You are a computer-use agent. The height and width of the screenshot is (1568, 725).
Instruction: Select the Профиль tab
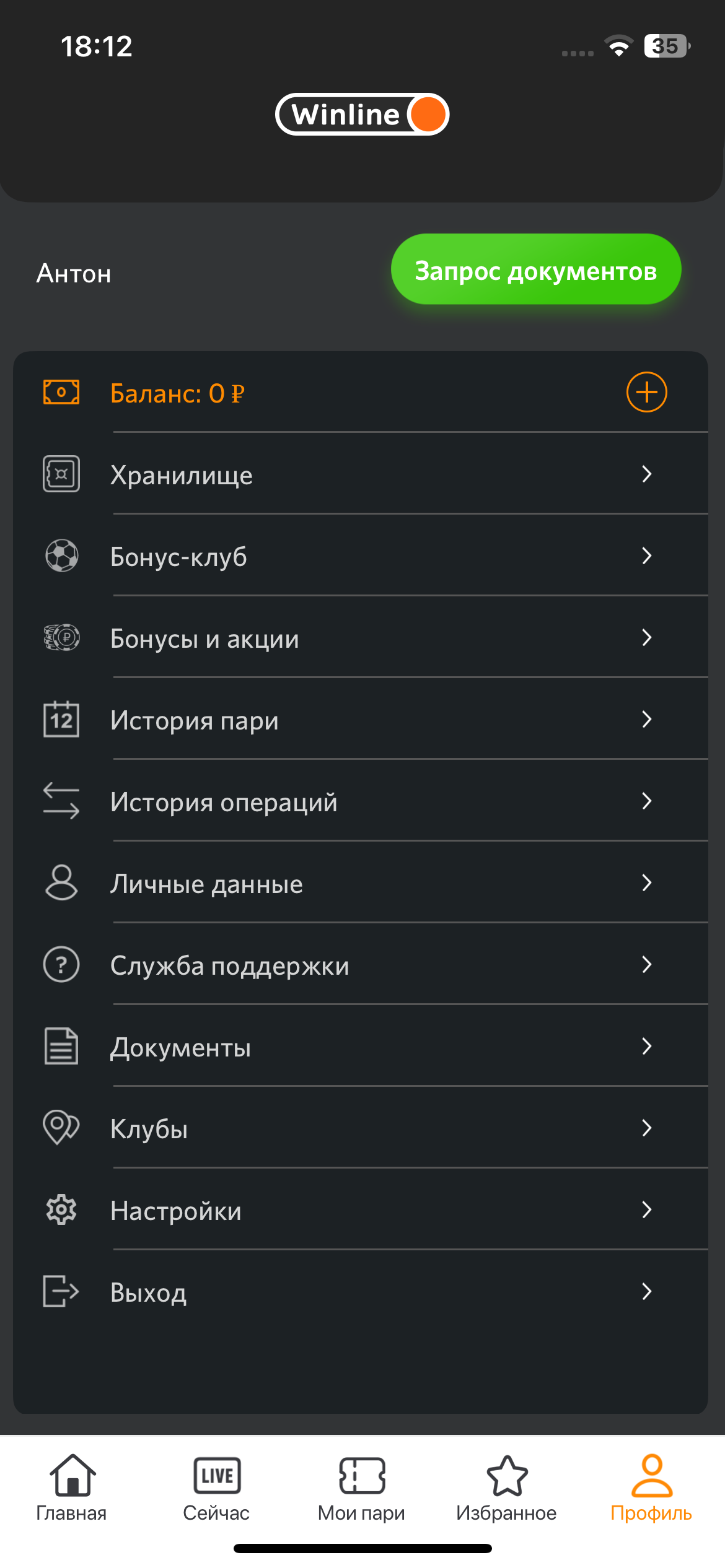click(652, 1487)
